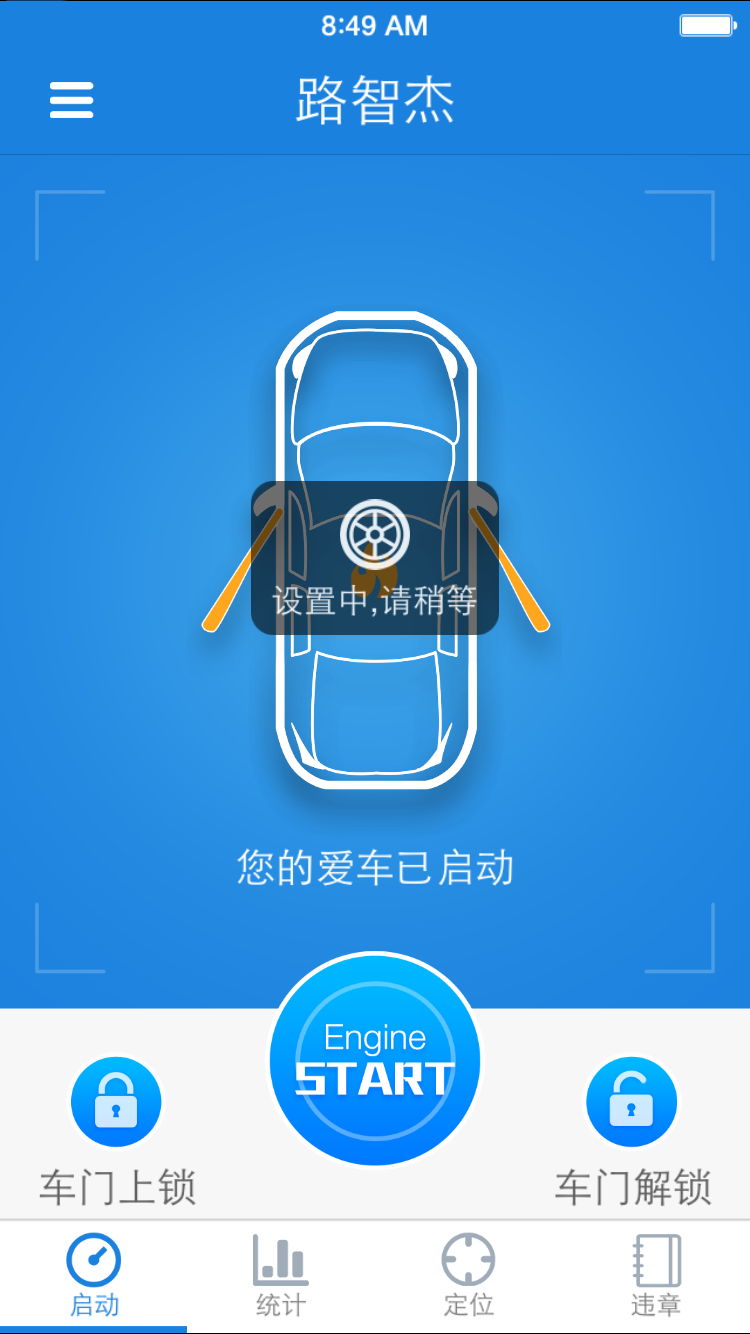Open the 定位 location tab
Screen dimensions: 750x1334
tap(469, 1276)
